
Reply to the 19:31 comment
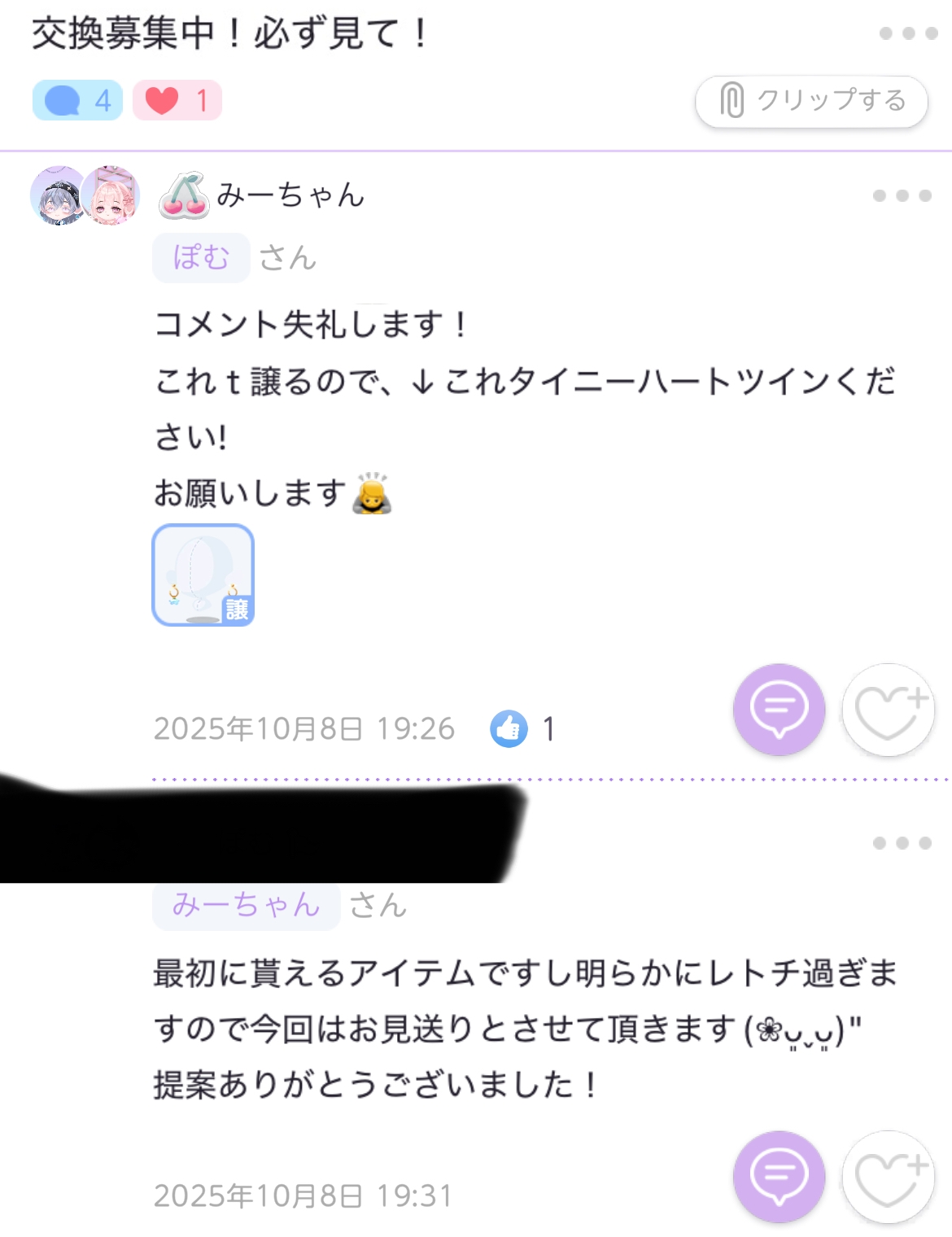click(x=779, y=1177)
